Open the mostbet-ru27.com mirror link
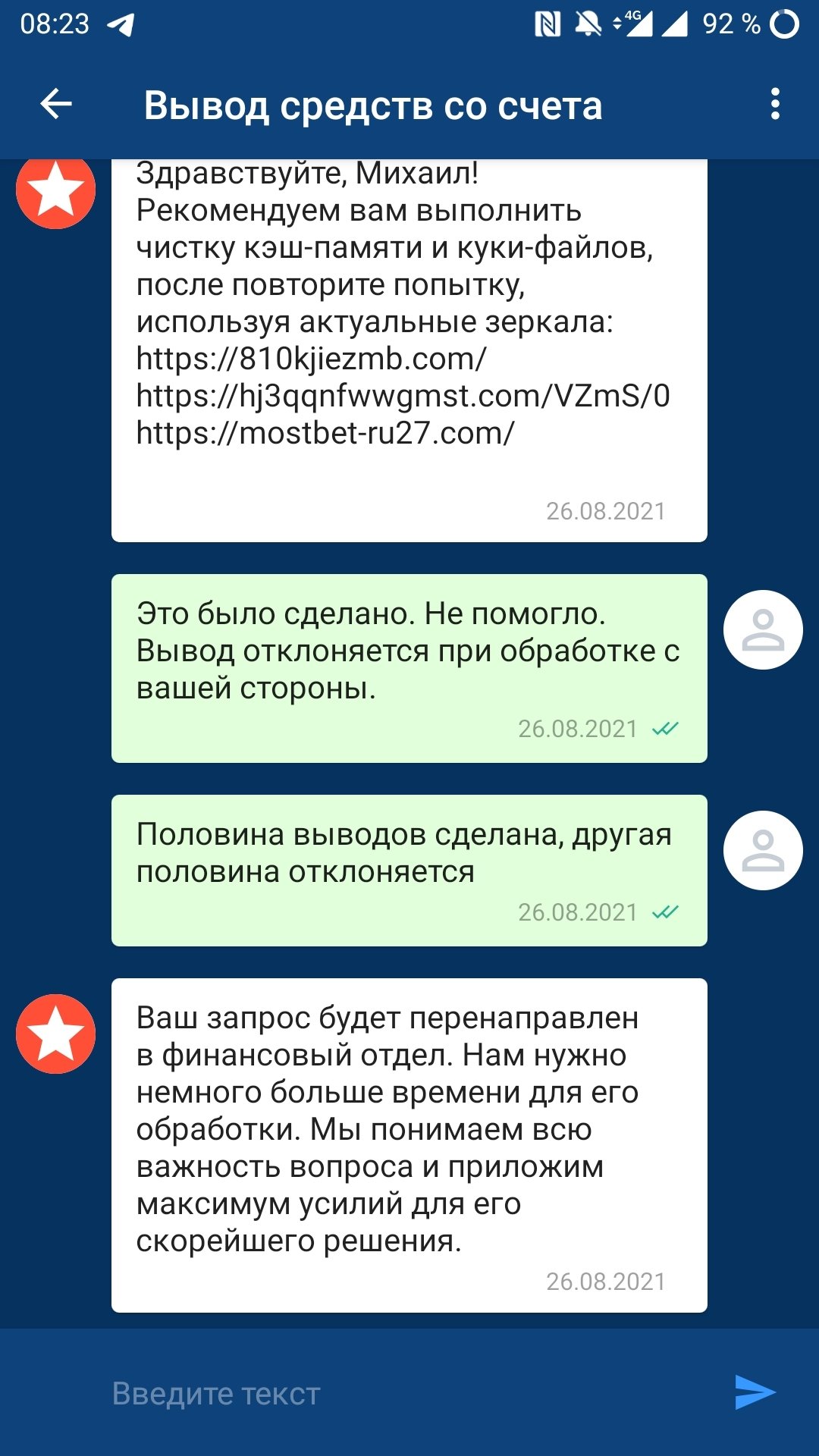 pos(325,433)
